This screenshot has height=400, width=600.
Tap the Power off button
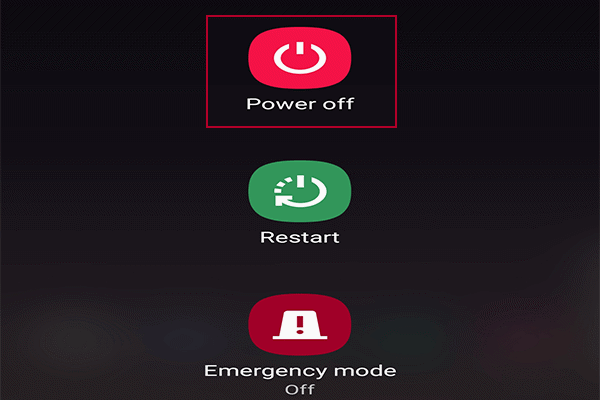coord(301,61)
